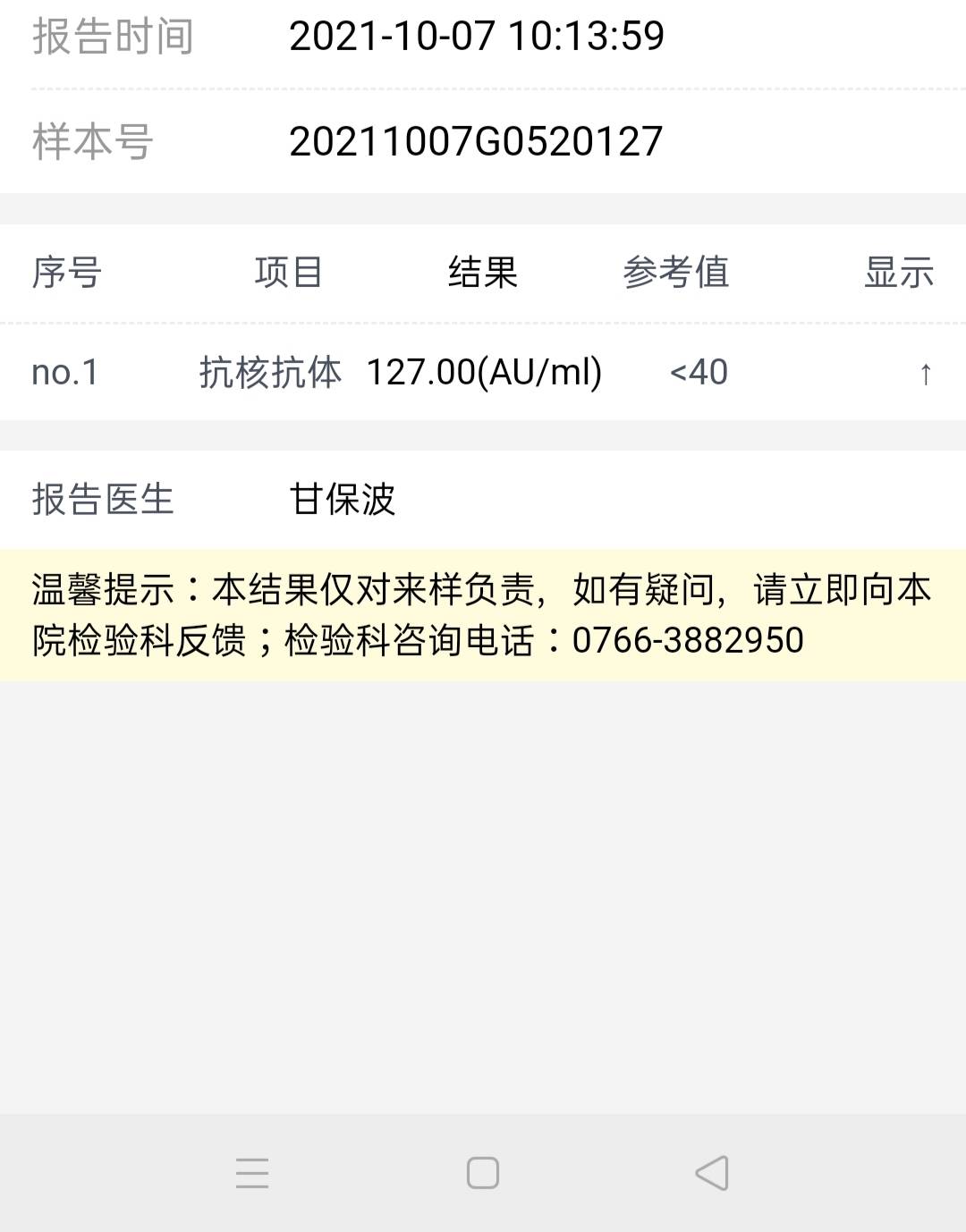Tap the sample number 20211007G0520127
This screenshot has height=1232, width=966.
(477, 139)
